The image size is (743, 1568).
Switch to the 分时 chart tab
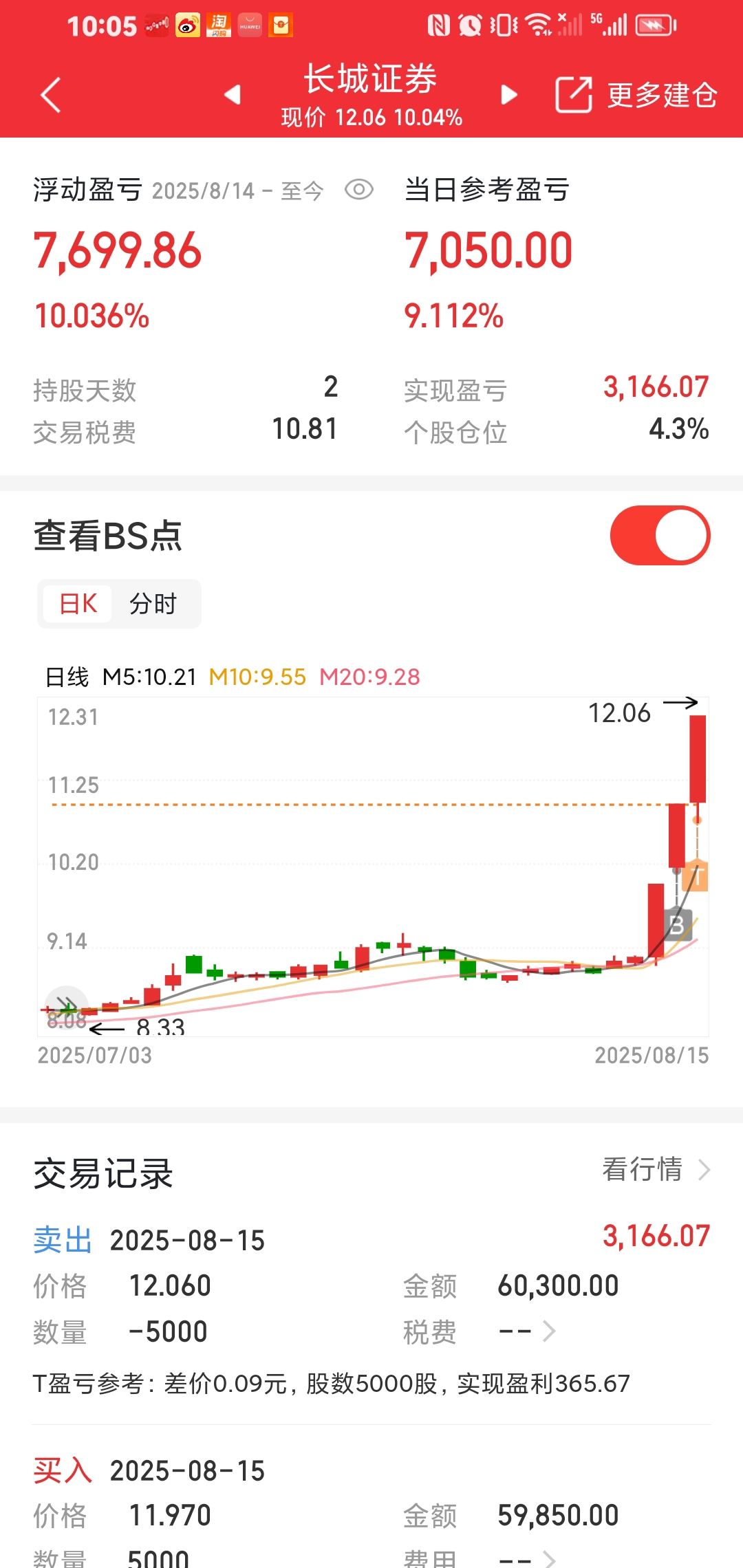coord(153,604)
